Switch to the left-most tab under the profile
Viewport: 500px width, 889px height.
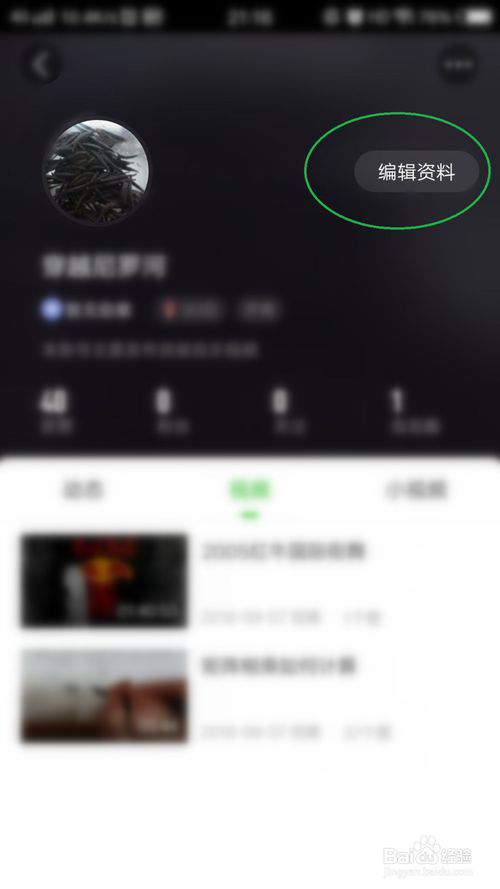tap(83, 489)
